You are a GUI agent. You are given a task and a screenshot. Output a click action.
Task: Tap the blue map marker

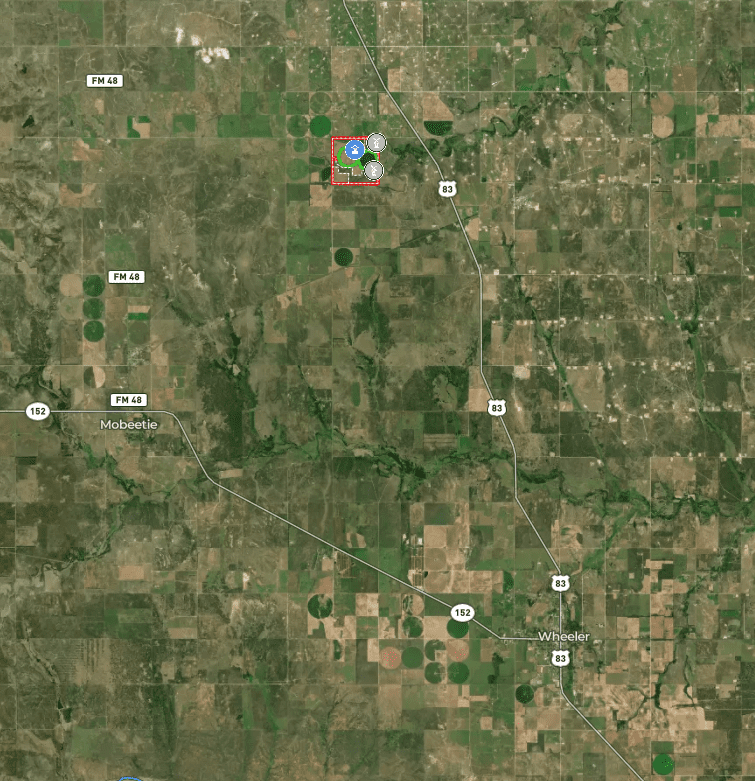pos(353,150)
